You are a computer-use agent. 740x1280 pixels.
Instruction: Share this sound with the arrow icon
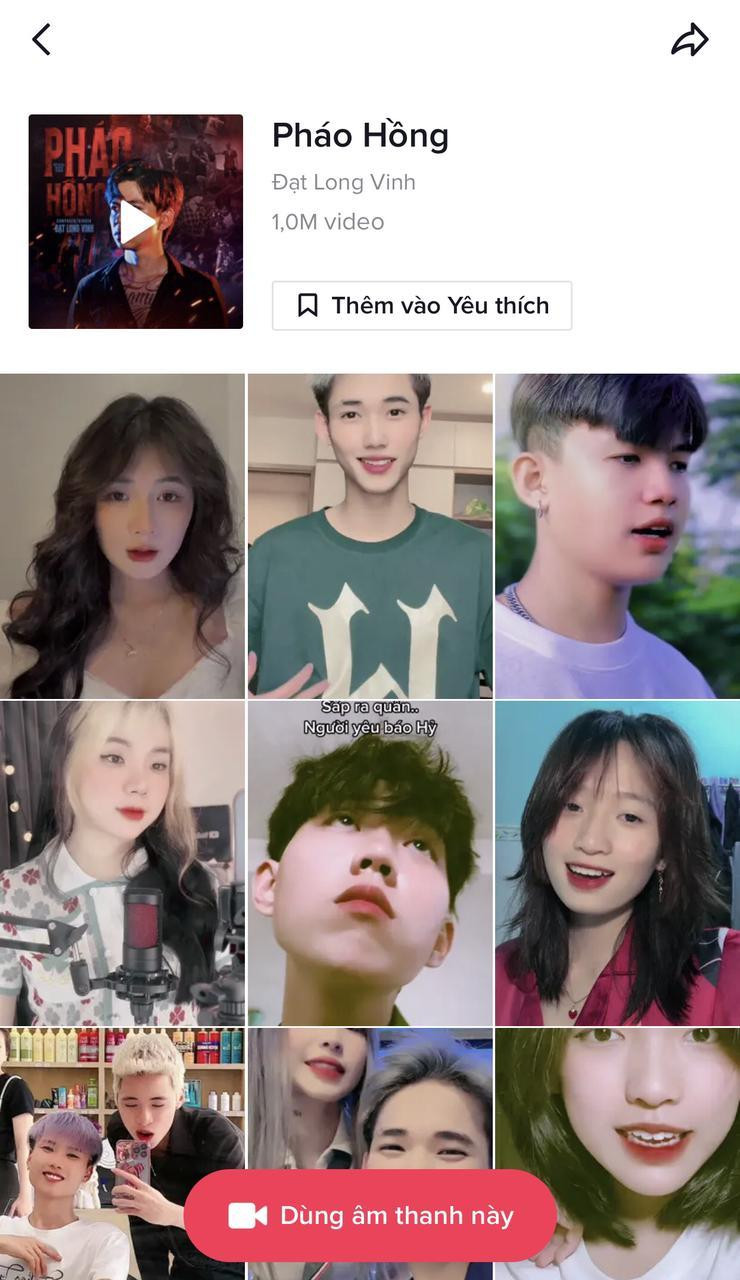689,40
